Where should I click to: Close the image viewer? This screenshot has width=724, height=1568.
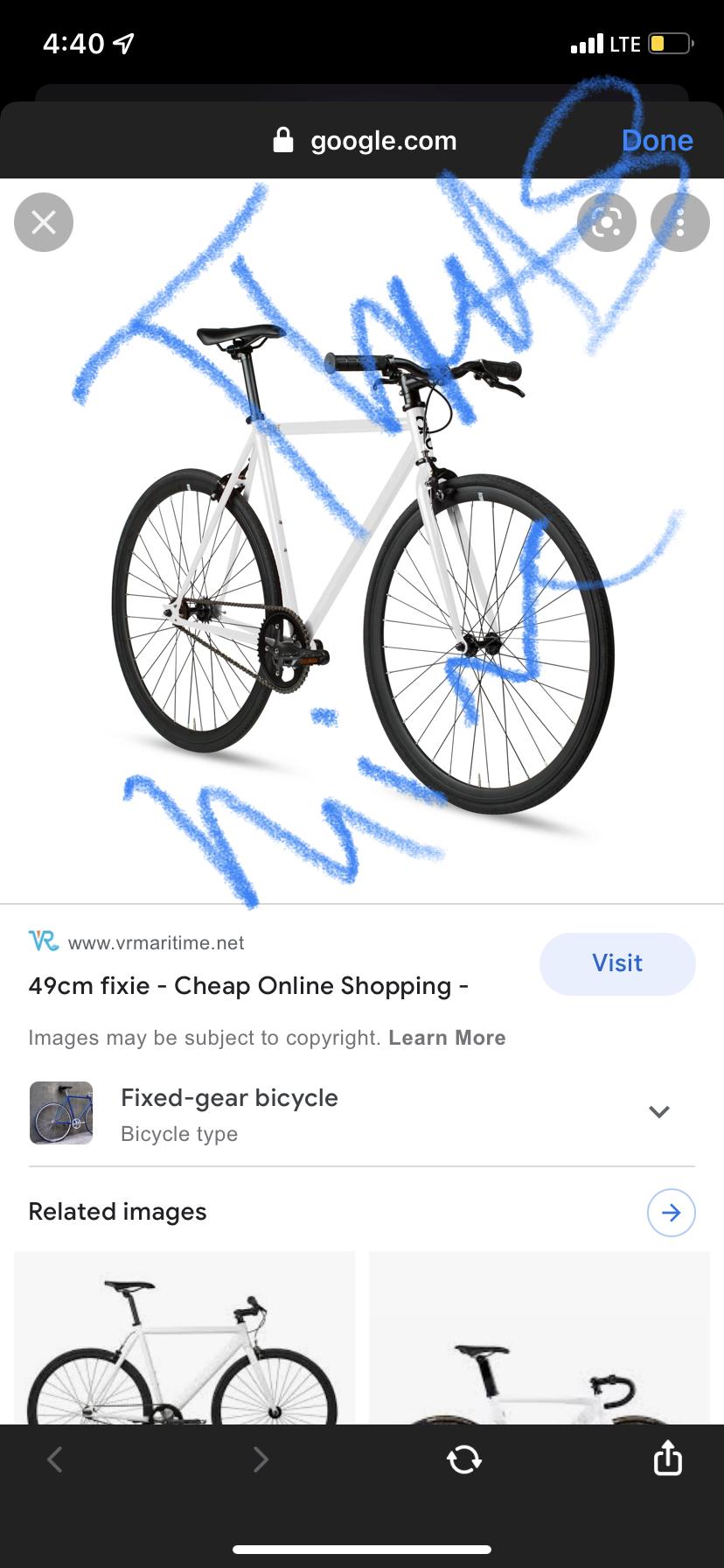click(44, 222)
